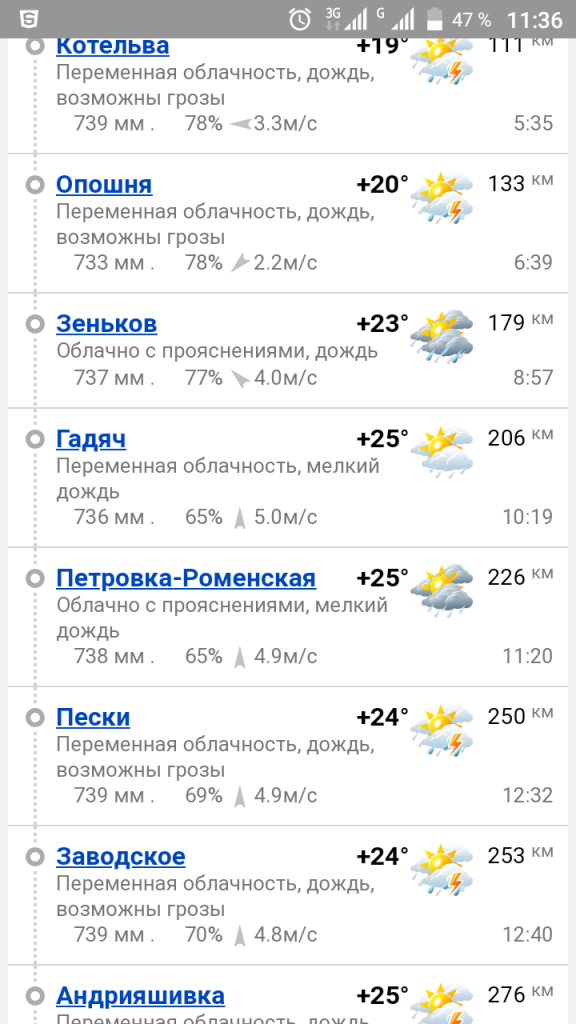Screen dimensions: 576x1024
Task: Tap the Петровка-Роменская link
Action: (185, 579)
